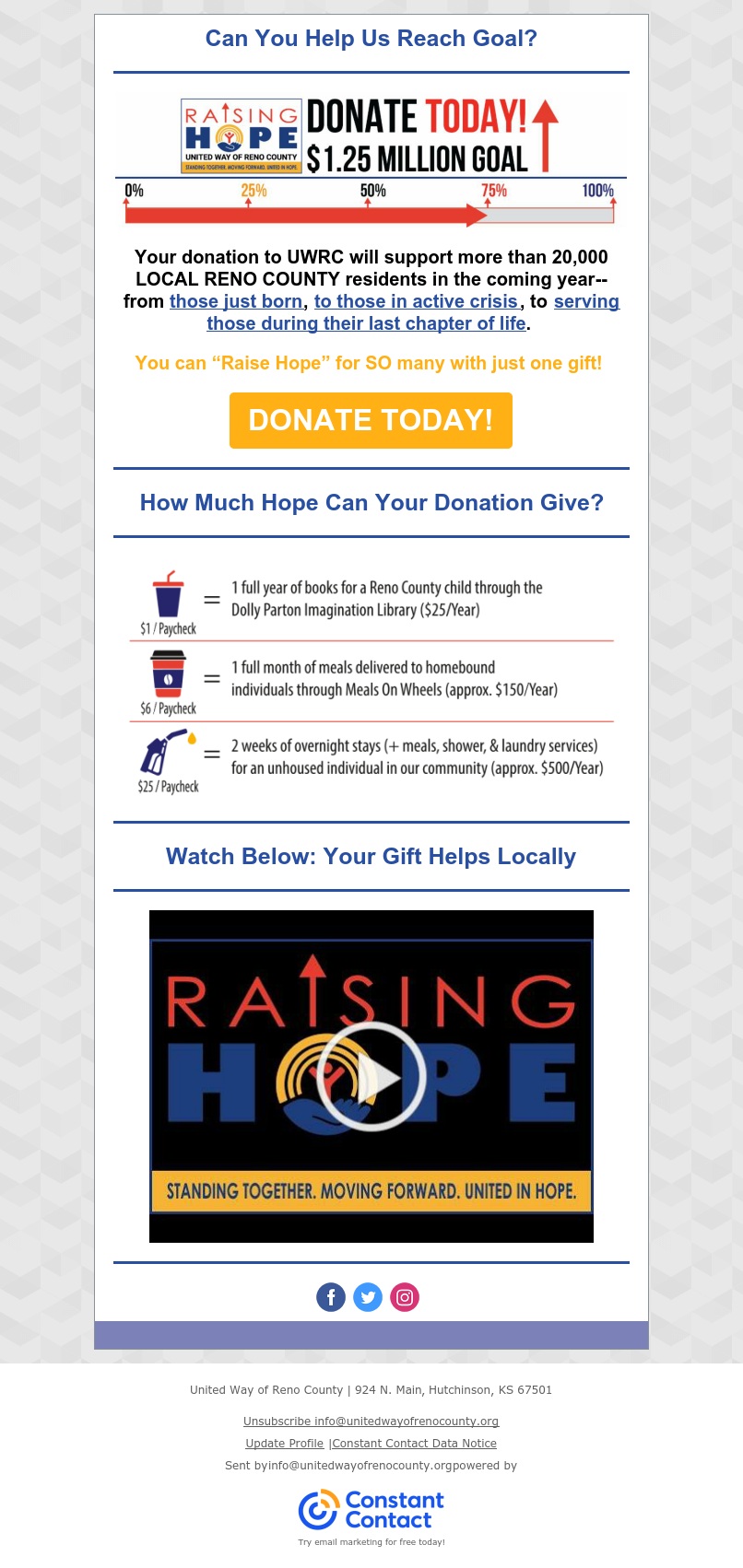The width and height of the screenshot is (743, 1568).
Task: Open the "those just born" link
Action: (236, 301)
